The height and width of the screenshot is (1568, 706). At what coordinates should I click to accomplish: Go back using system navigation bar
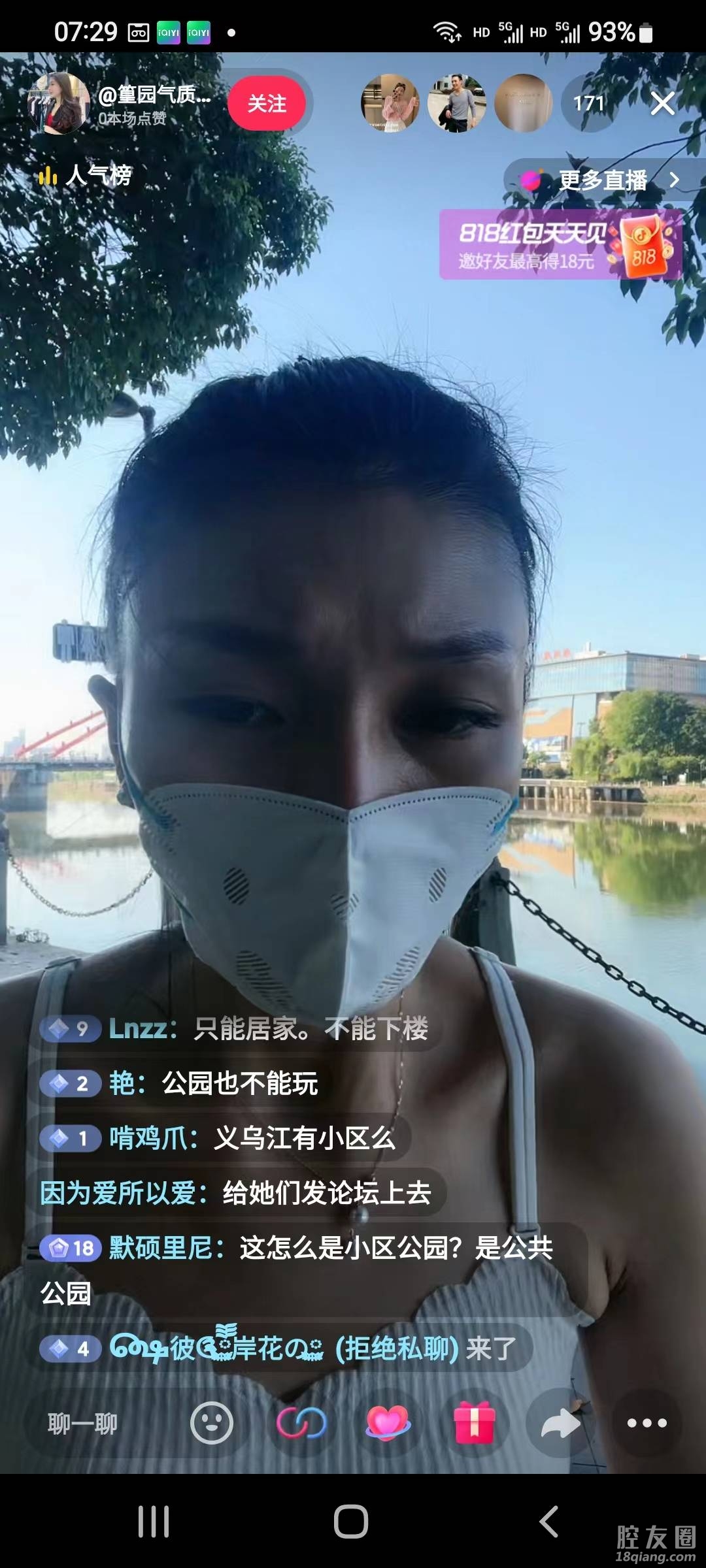[x=549, y=1522]
